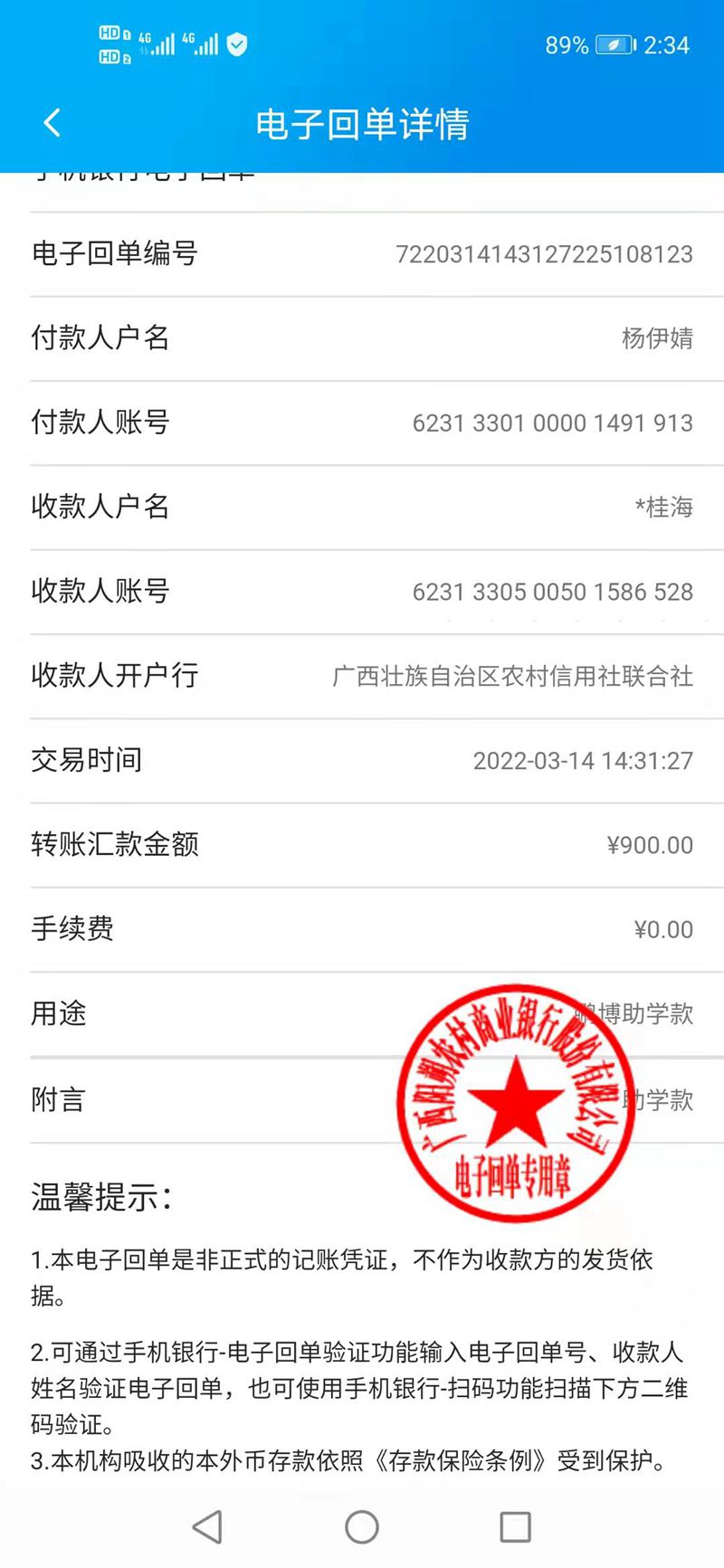Tap payee name *桂海
The image size is (724, 1568).
pos(664,508)
